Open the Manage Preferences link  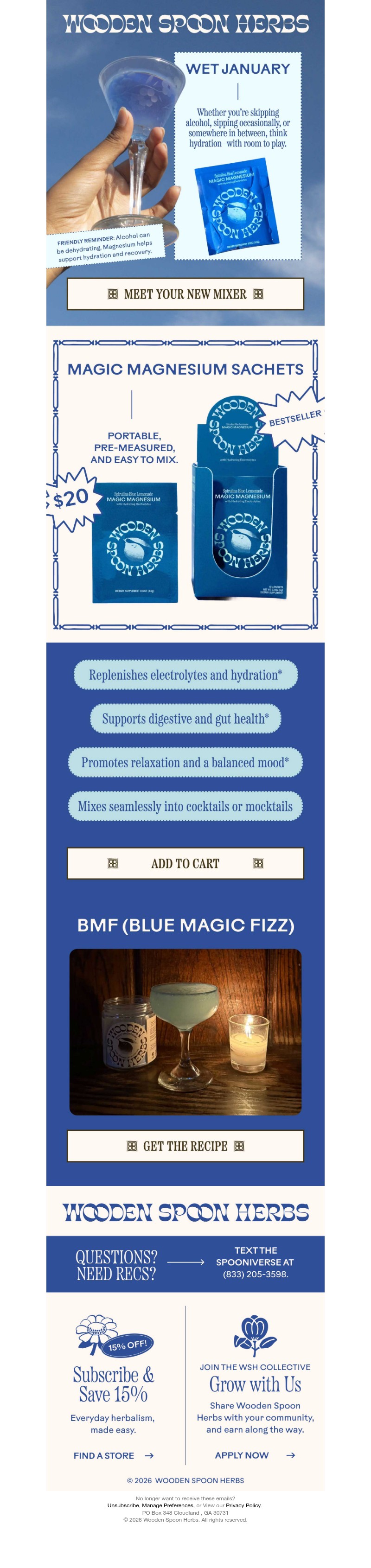click(167, 1505)
